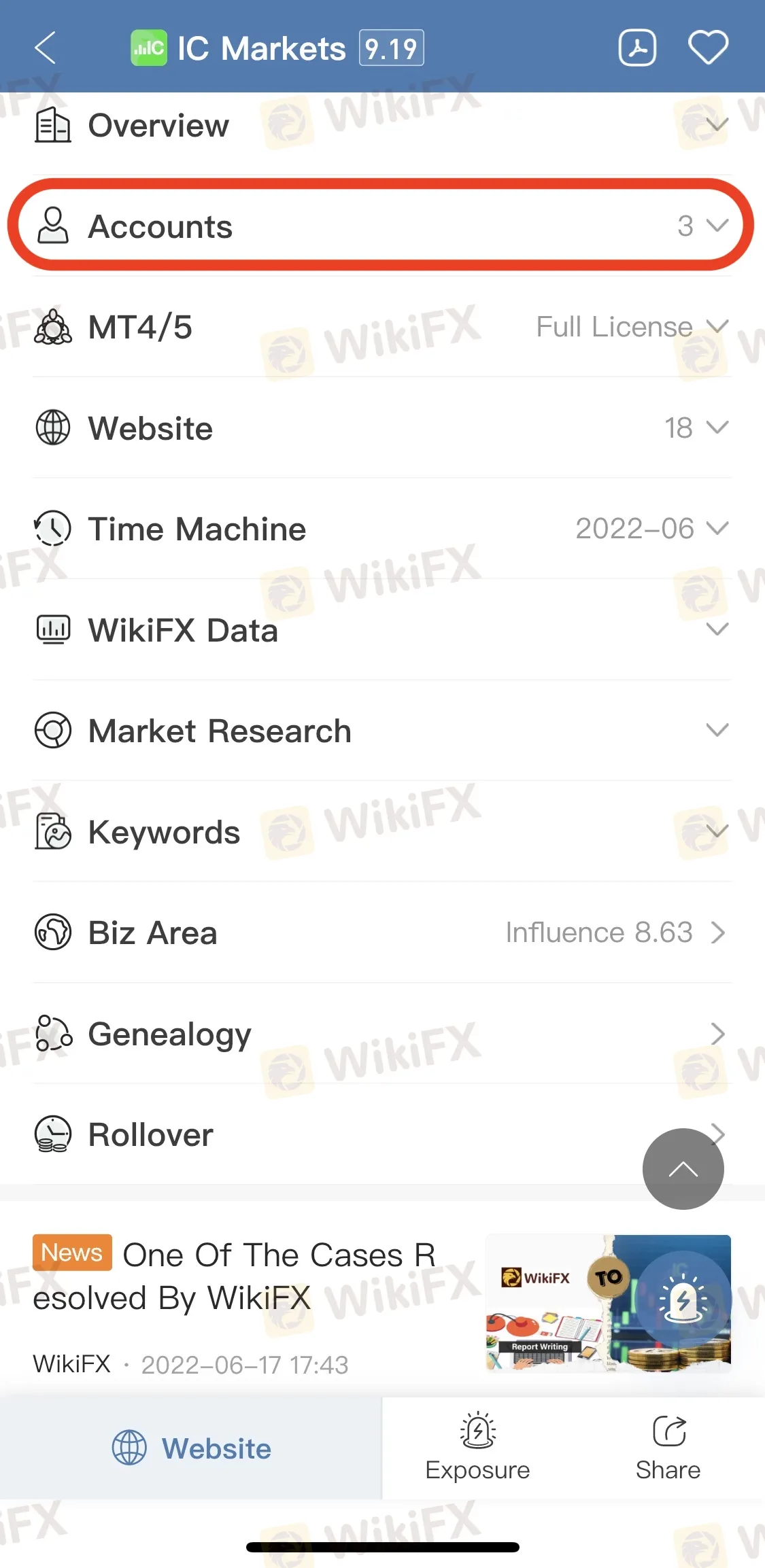
Task: Open the PDF export icon
Action: coord(636,48)
